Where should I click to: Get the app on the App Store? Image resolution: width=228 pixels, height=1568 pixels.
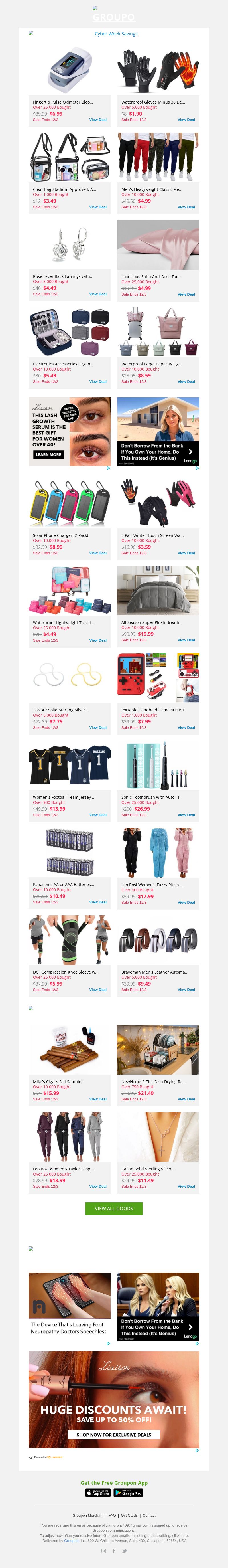97,1492
